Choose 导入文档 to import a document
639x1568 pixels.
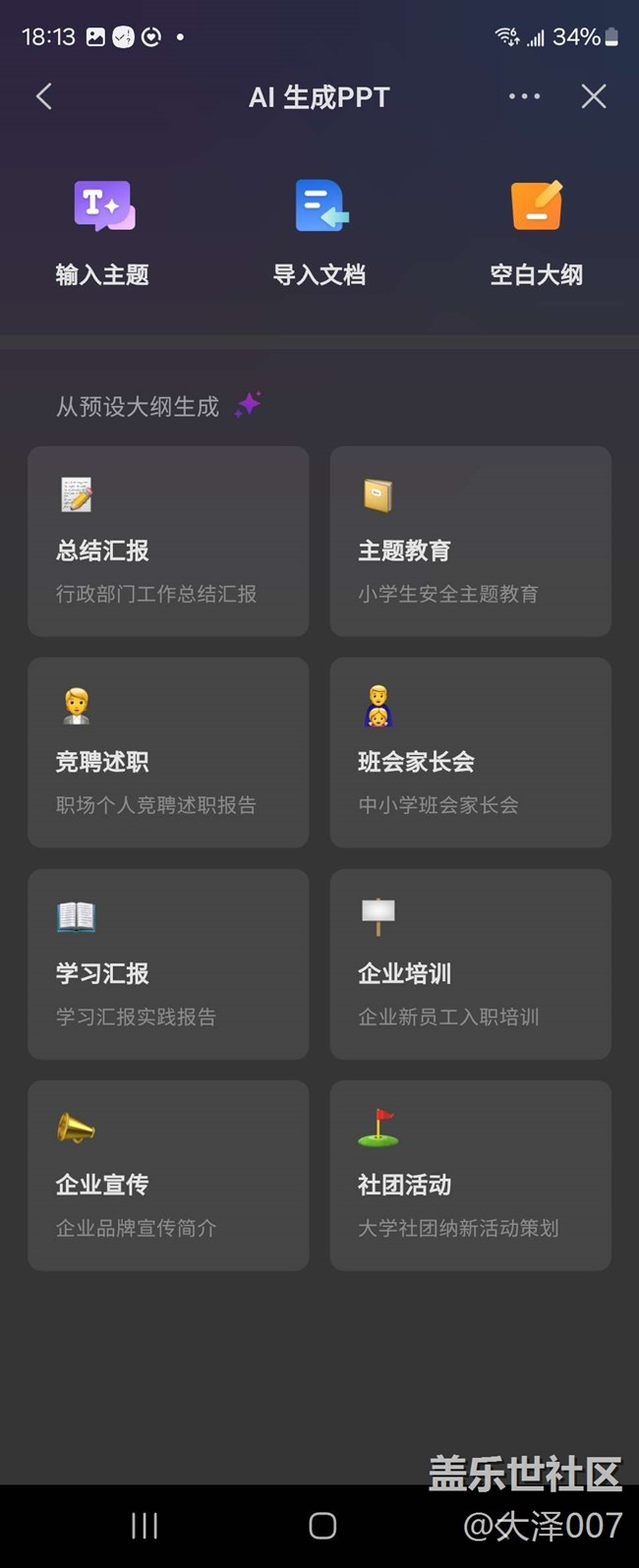[319, 232]
